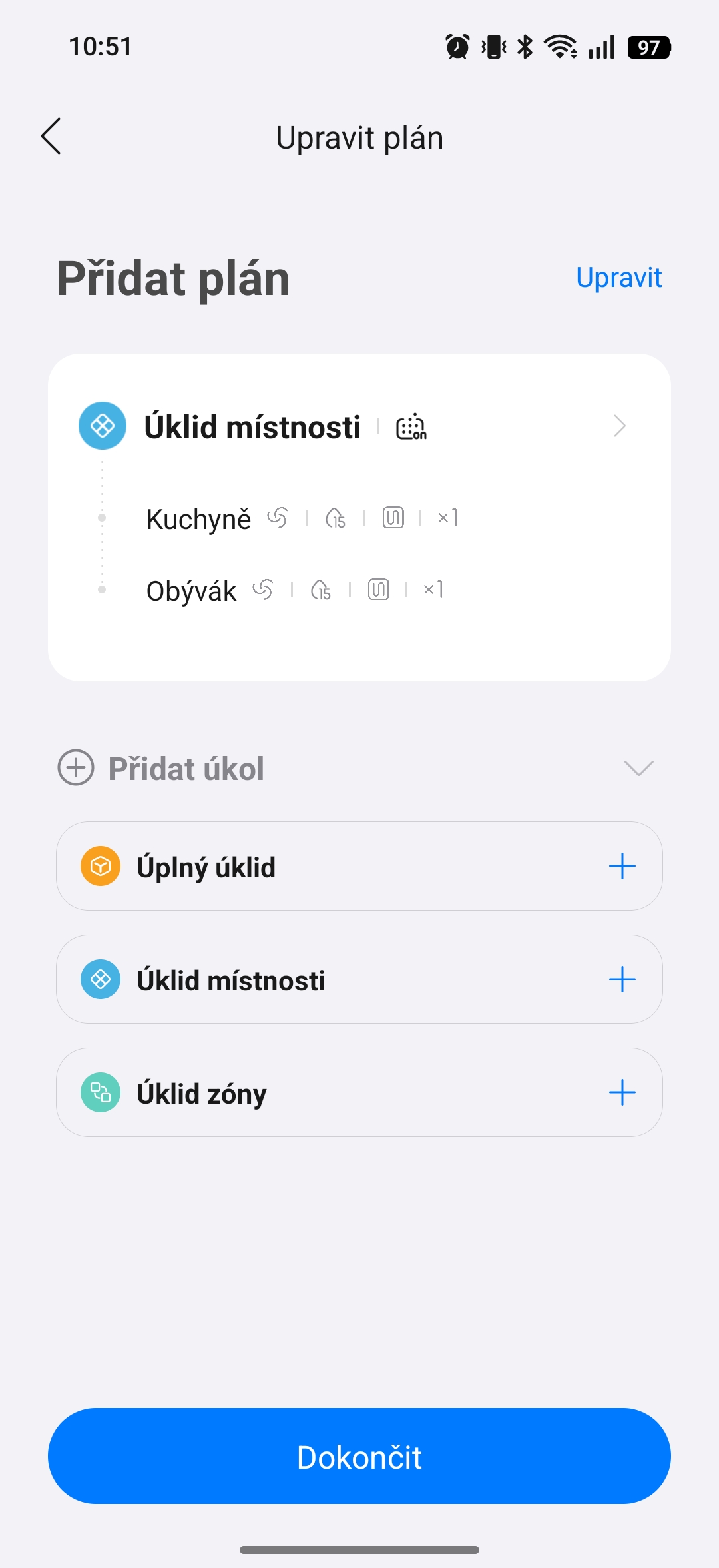The height and width of the screenshot is (1568, 719).
Task: Go back from Upravit plán
Action: [x=51, y=137]
